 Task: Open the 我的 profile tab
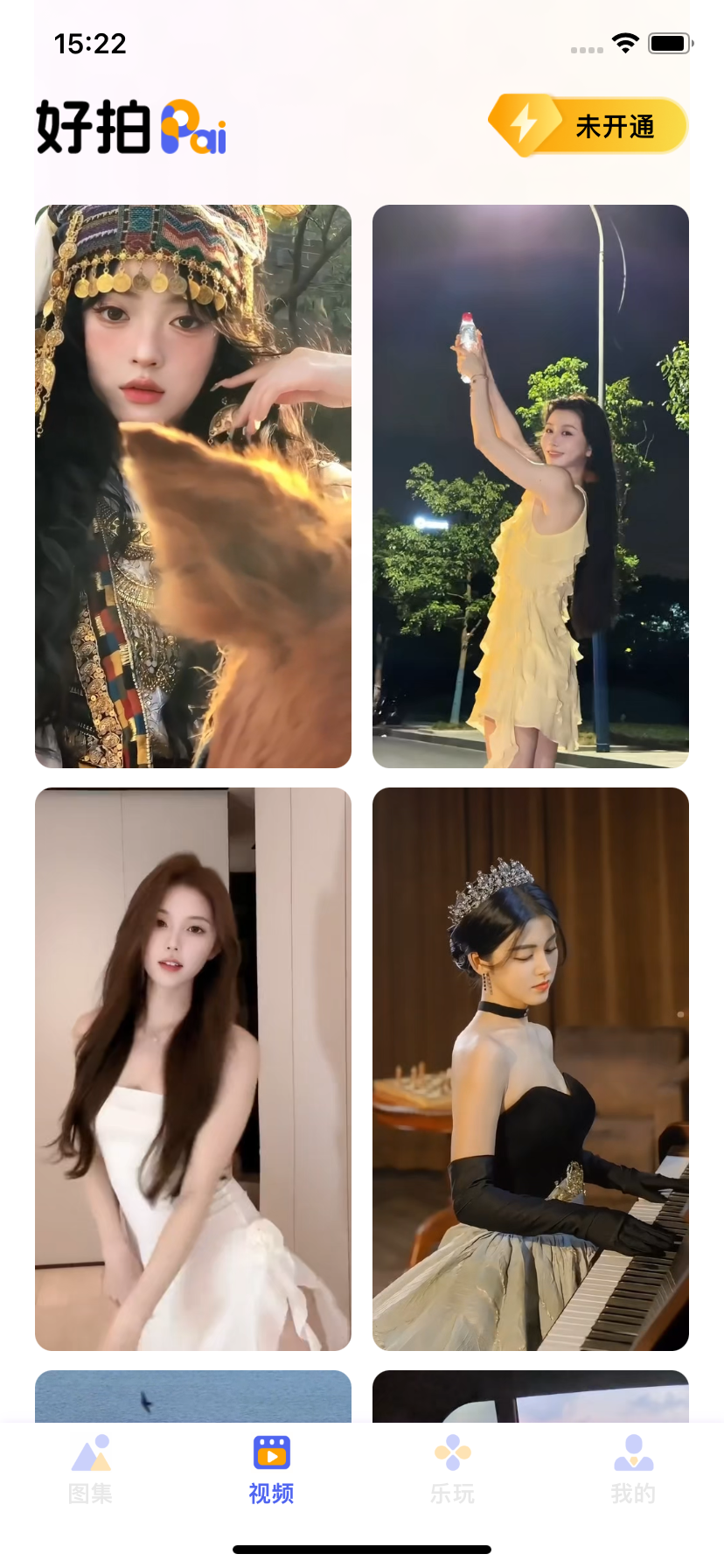634,1470
